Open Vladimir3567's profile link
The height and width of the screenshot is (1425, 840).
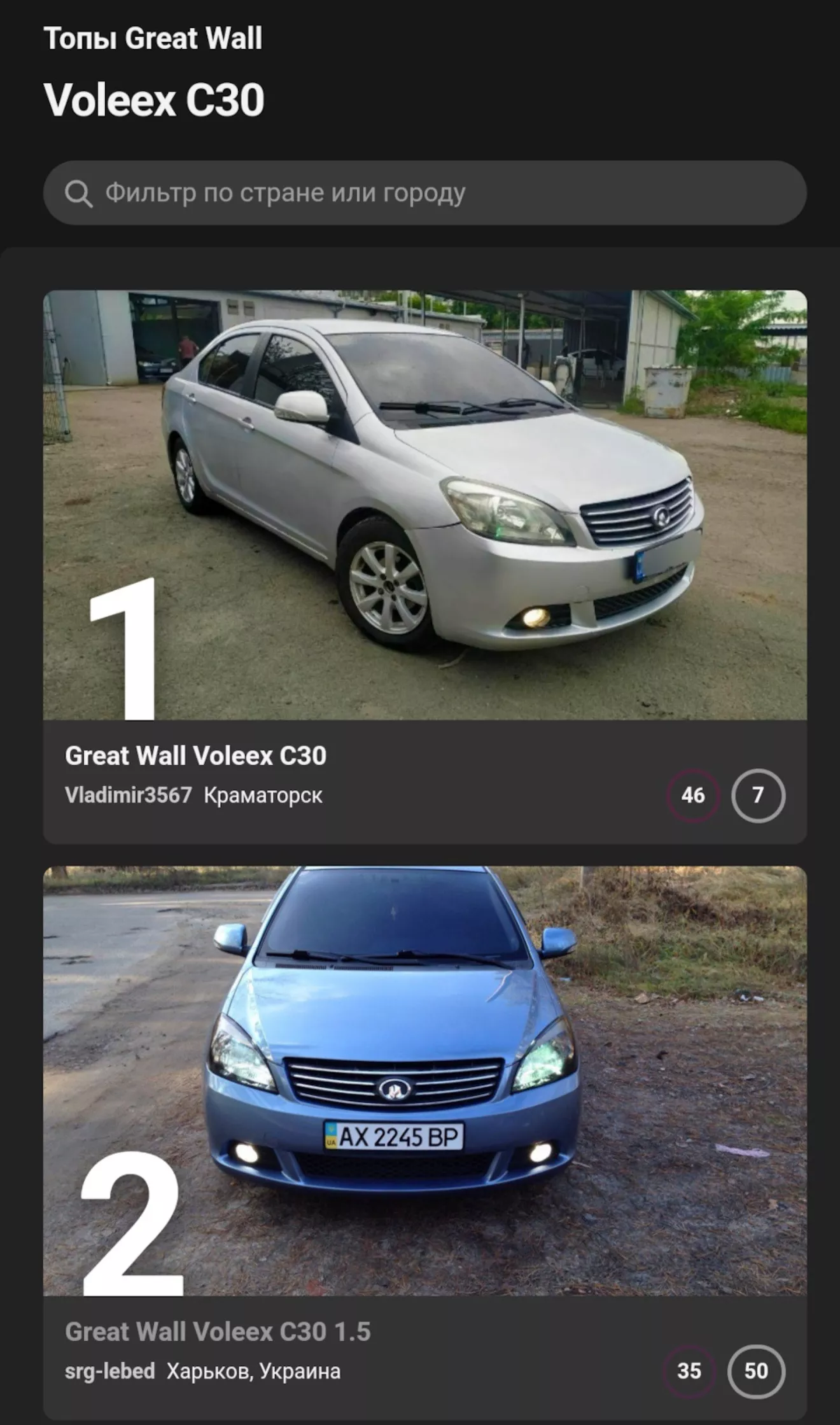pyautogui.click(x=128, y=795)
